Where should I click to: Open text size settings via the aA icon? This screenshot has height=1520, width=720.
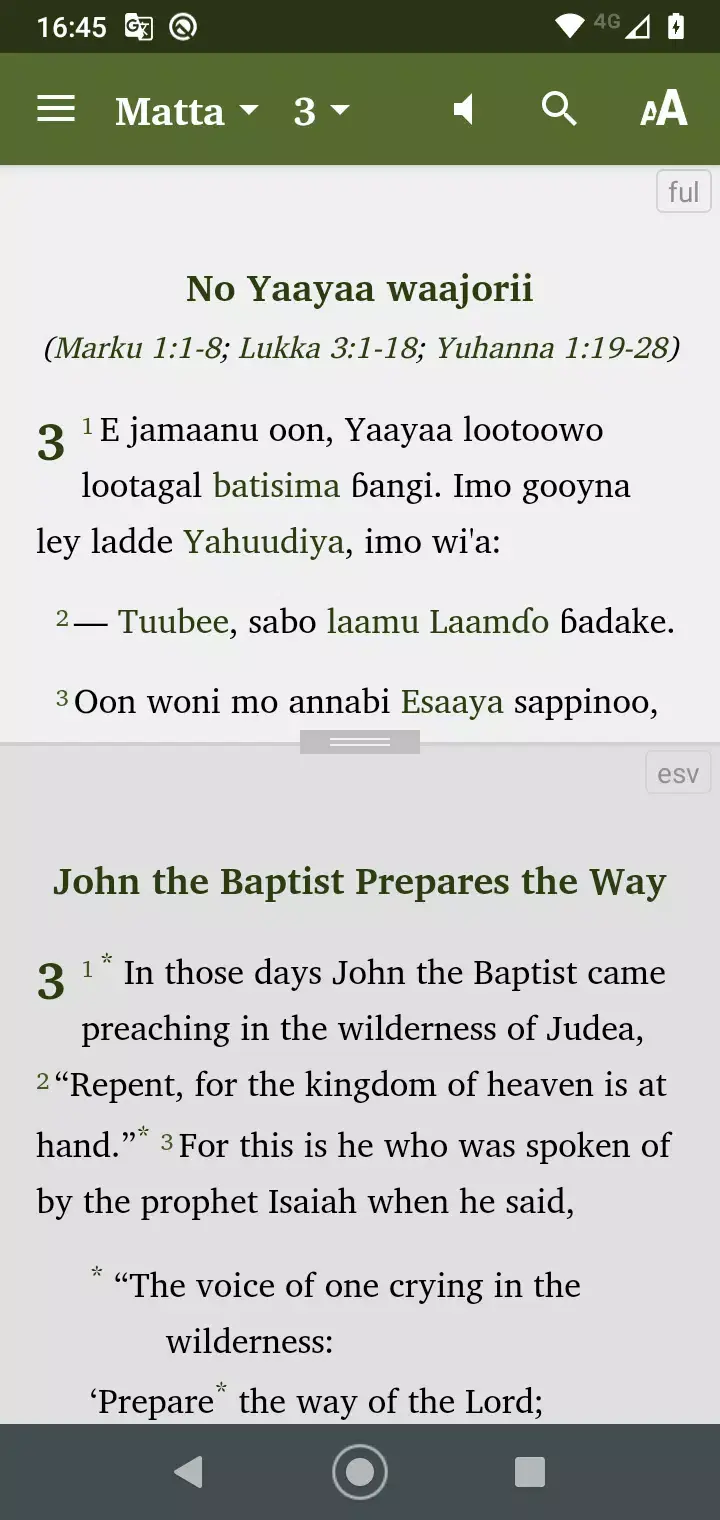tap(662, 110)
